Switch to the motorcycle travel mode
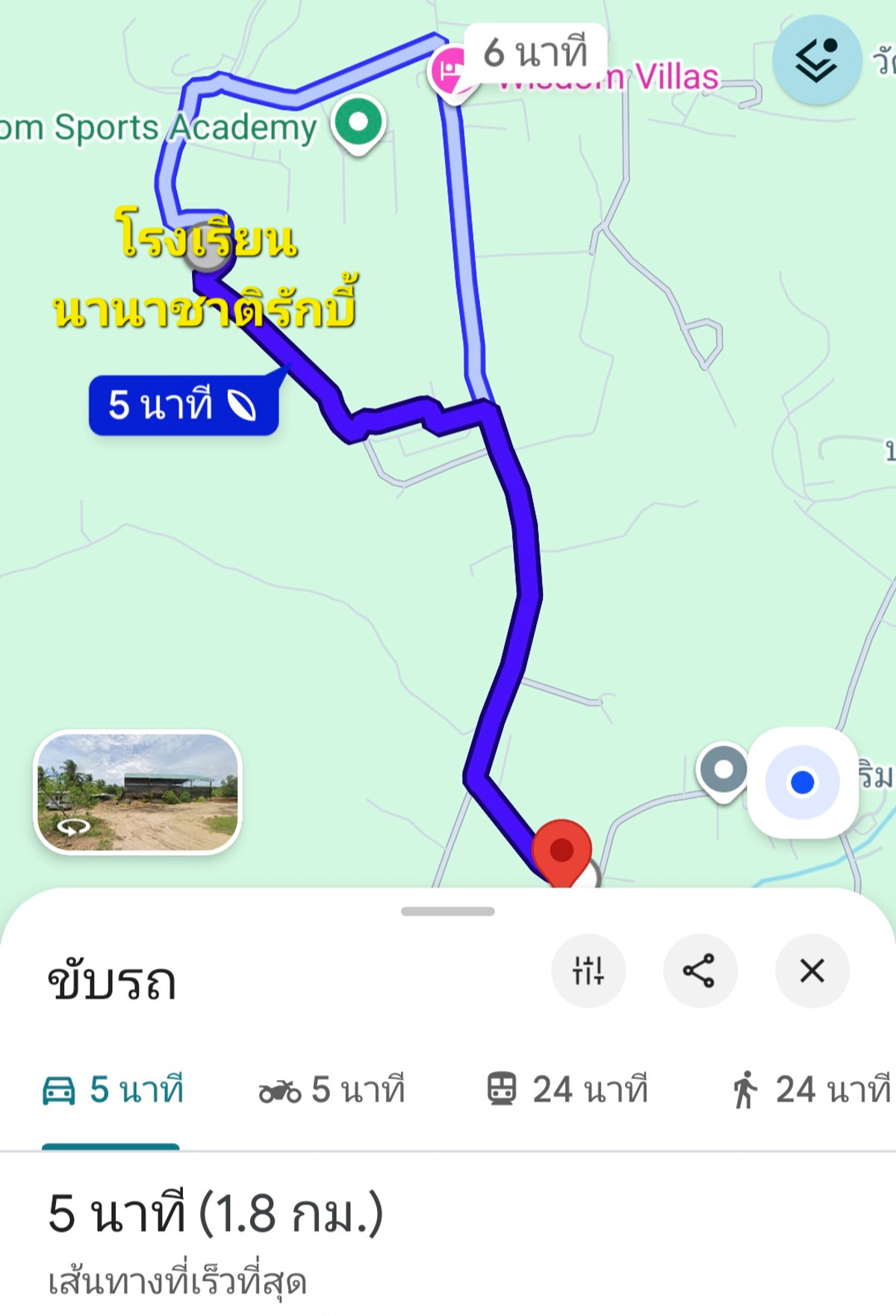Image resolution: width=896 pixels, height=1316 pixels. 332,1090
